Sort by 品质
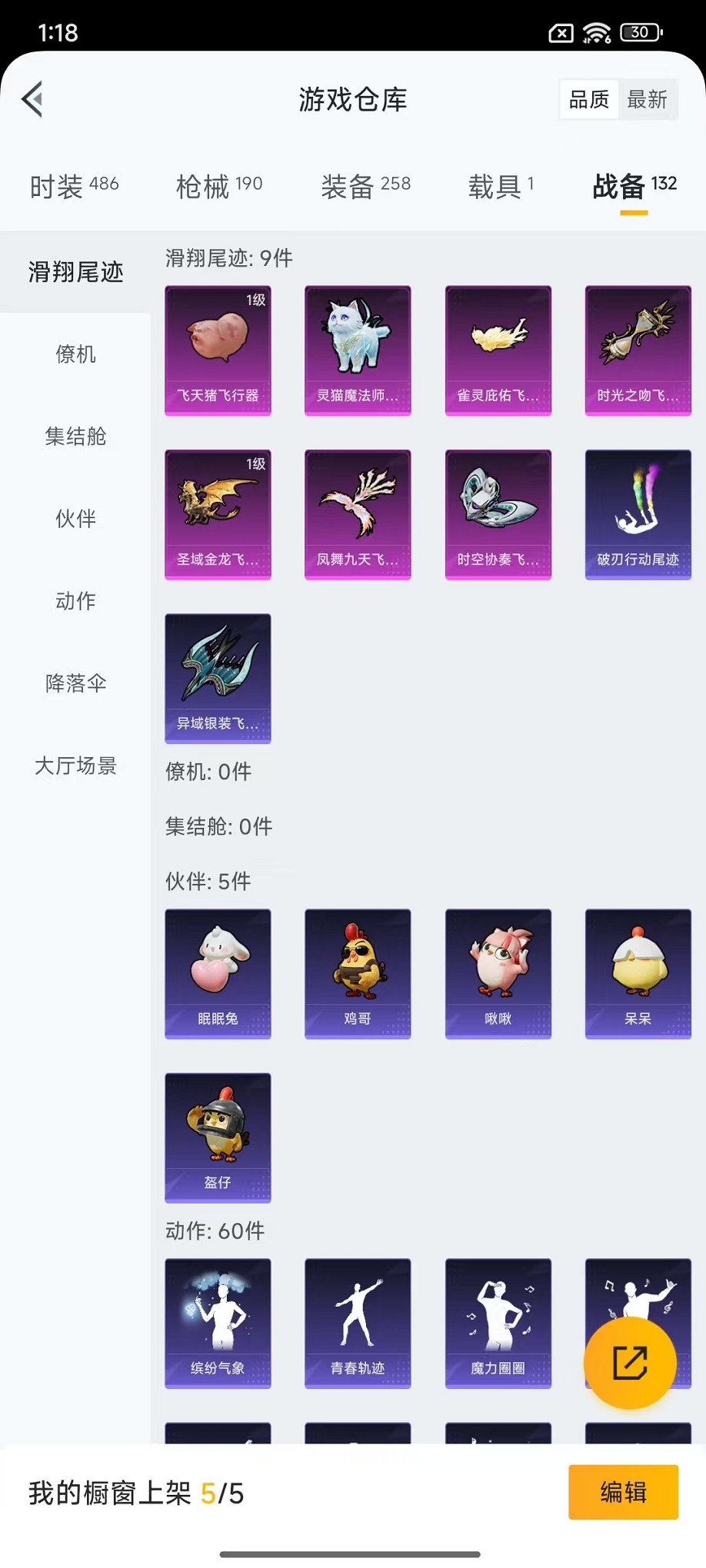Screen dimensions: 706x1568 pos(589,99)
